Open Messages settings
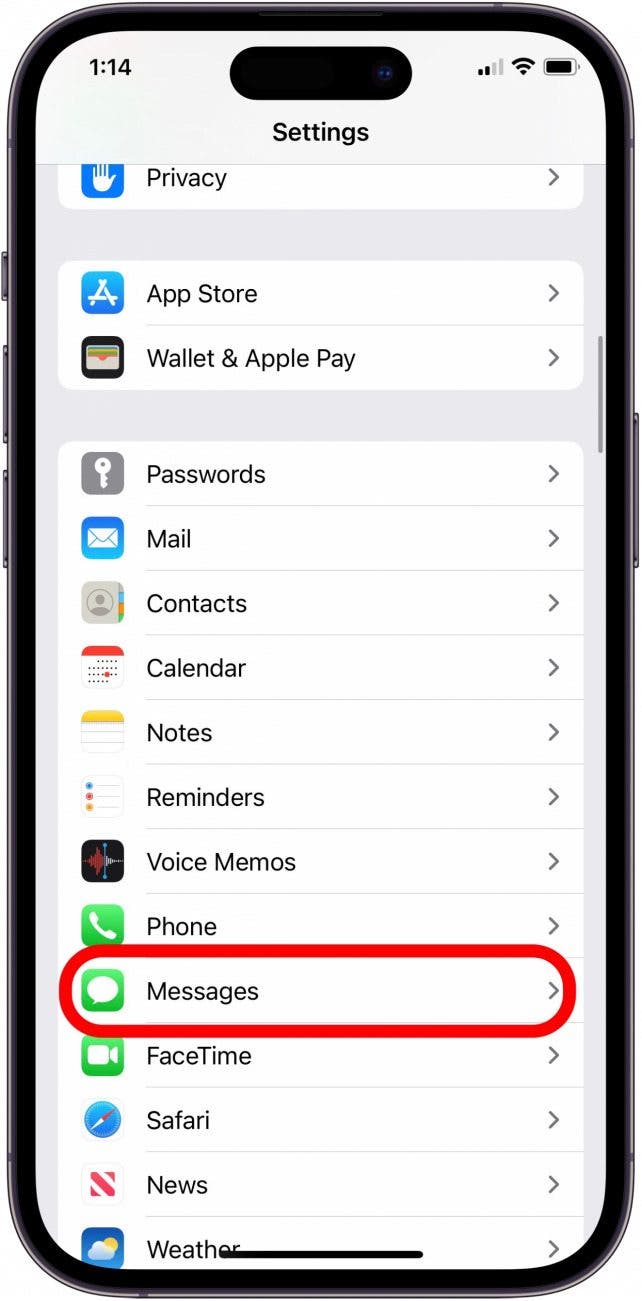The height and width of the screenshot is (1301, 642). [x=320, y=991]
